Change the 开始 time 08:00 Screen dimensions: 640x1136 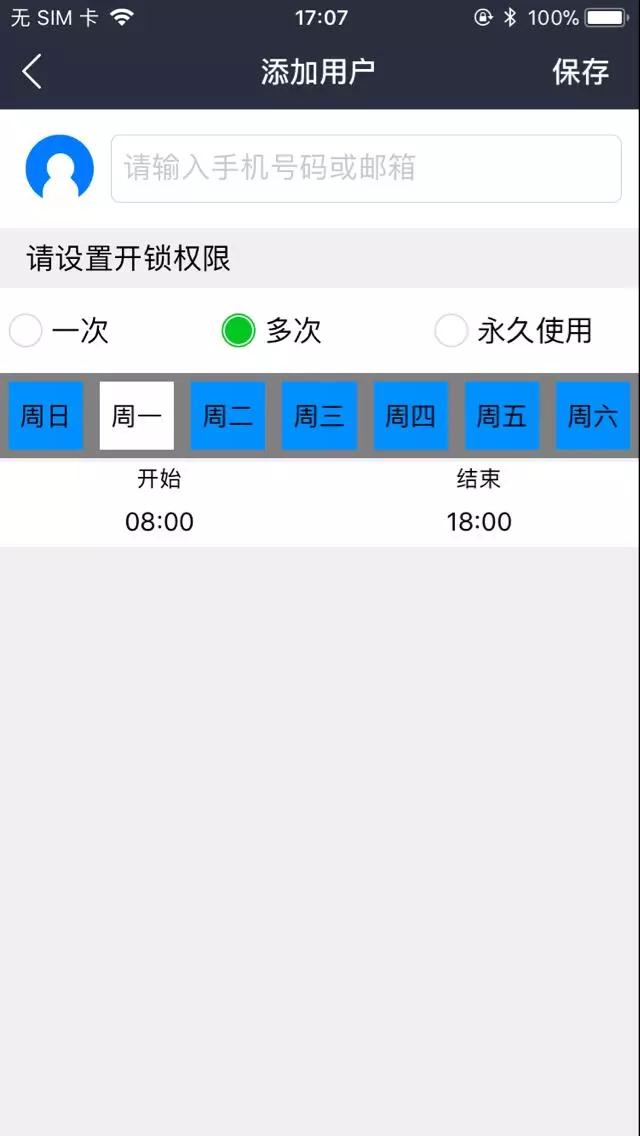pos(160,521)
